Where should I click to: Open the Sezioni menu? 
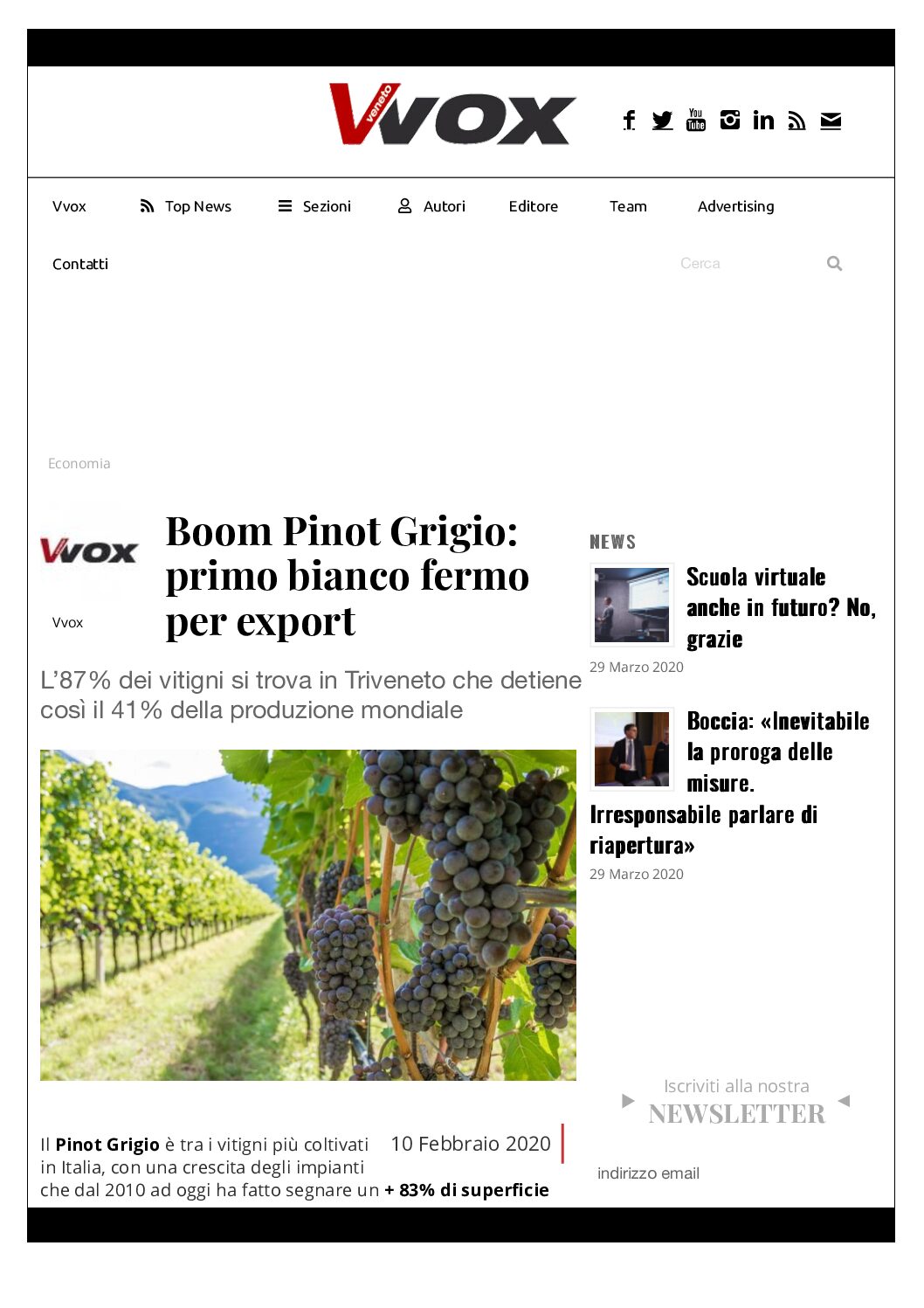327,206
